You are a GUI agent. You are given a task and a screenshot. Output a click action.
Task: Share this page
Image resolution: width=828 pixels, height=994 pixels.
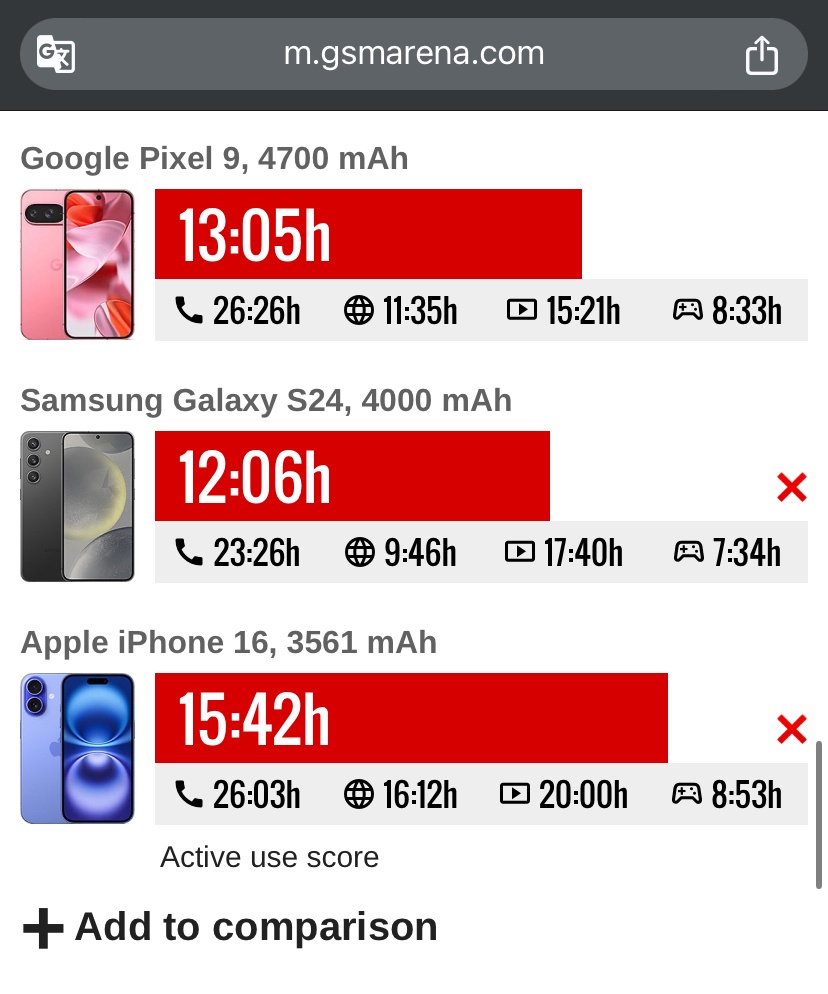[761, 55]
